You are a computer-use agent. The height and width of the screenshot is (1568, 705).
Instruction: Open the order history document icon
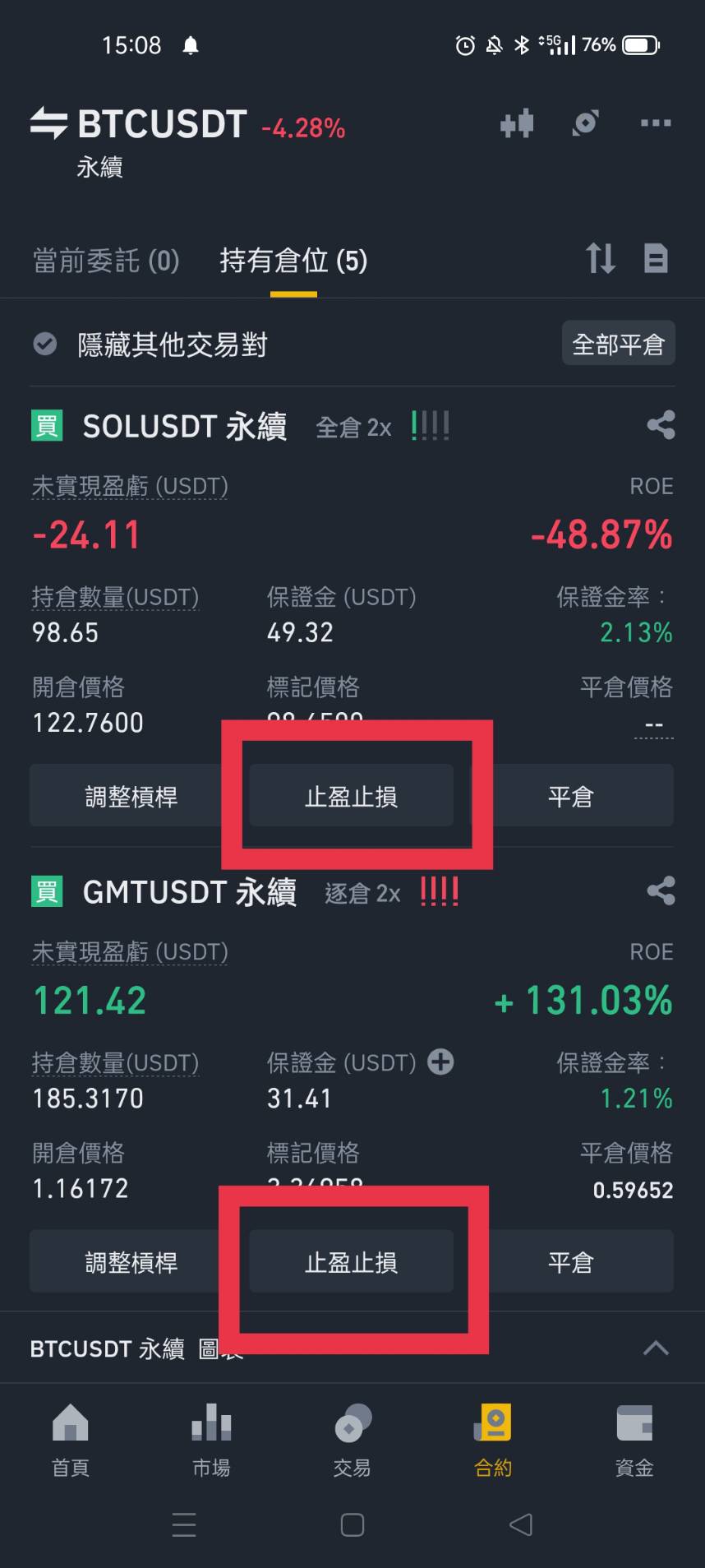click(x=655, y=259)
